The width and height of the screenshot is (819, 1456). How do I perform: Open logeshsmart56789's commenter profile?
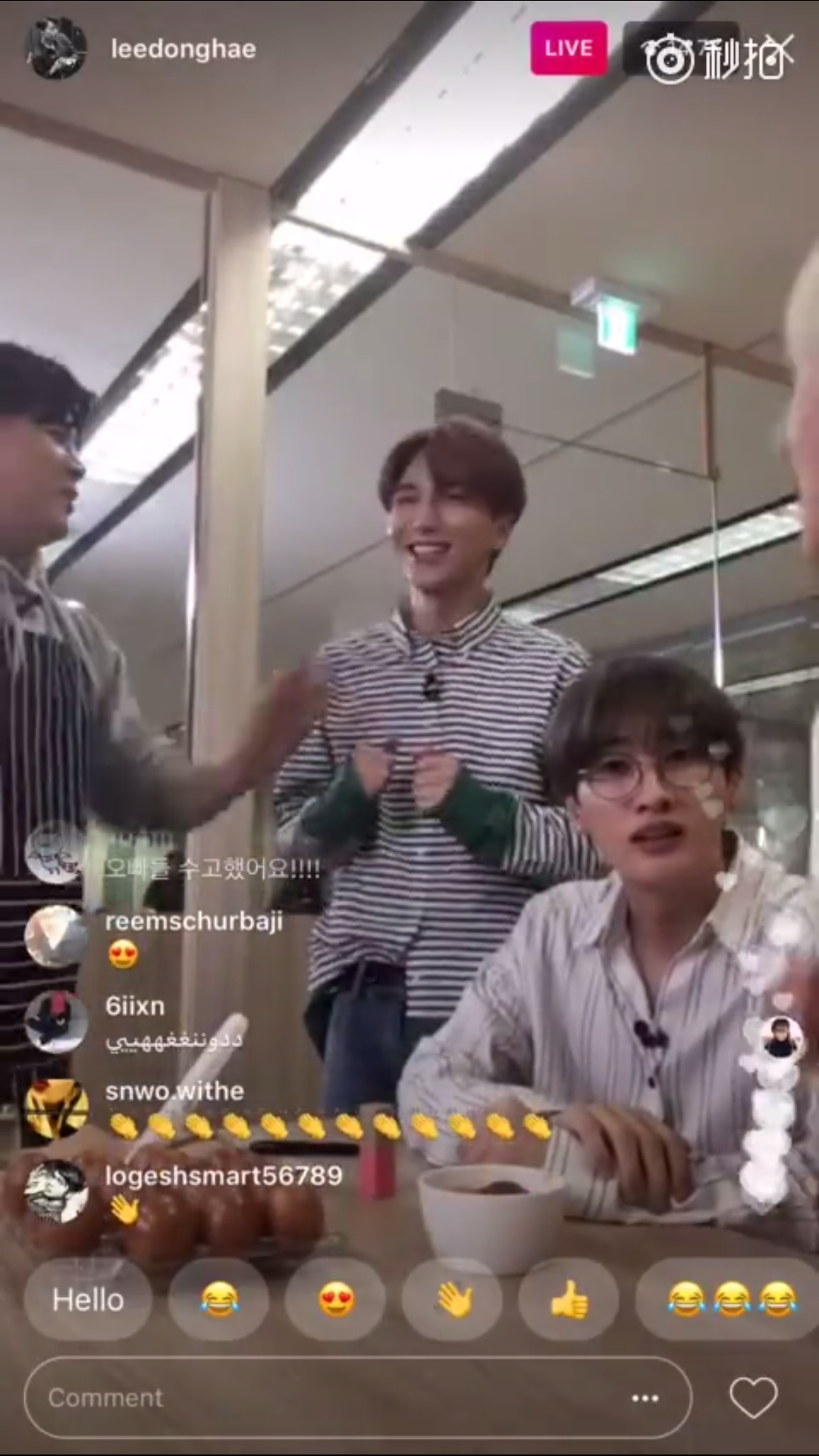(x=55, y=1191)
